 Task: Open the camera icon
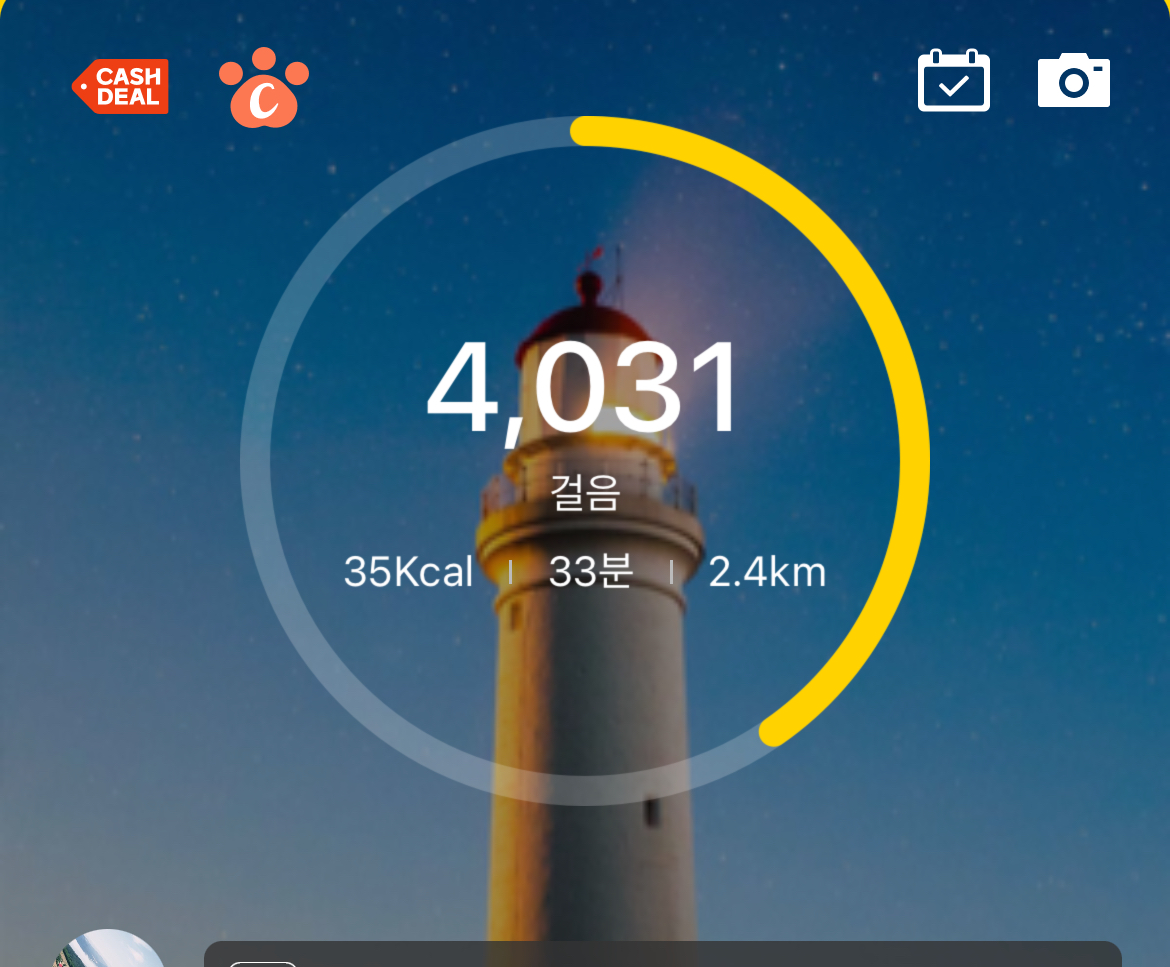(1073, 81)
